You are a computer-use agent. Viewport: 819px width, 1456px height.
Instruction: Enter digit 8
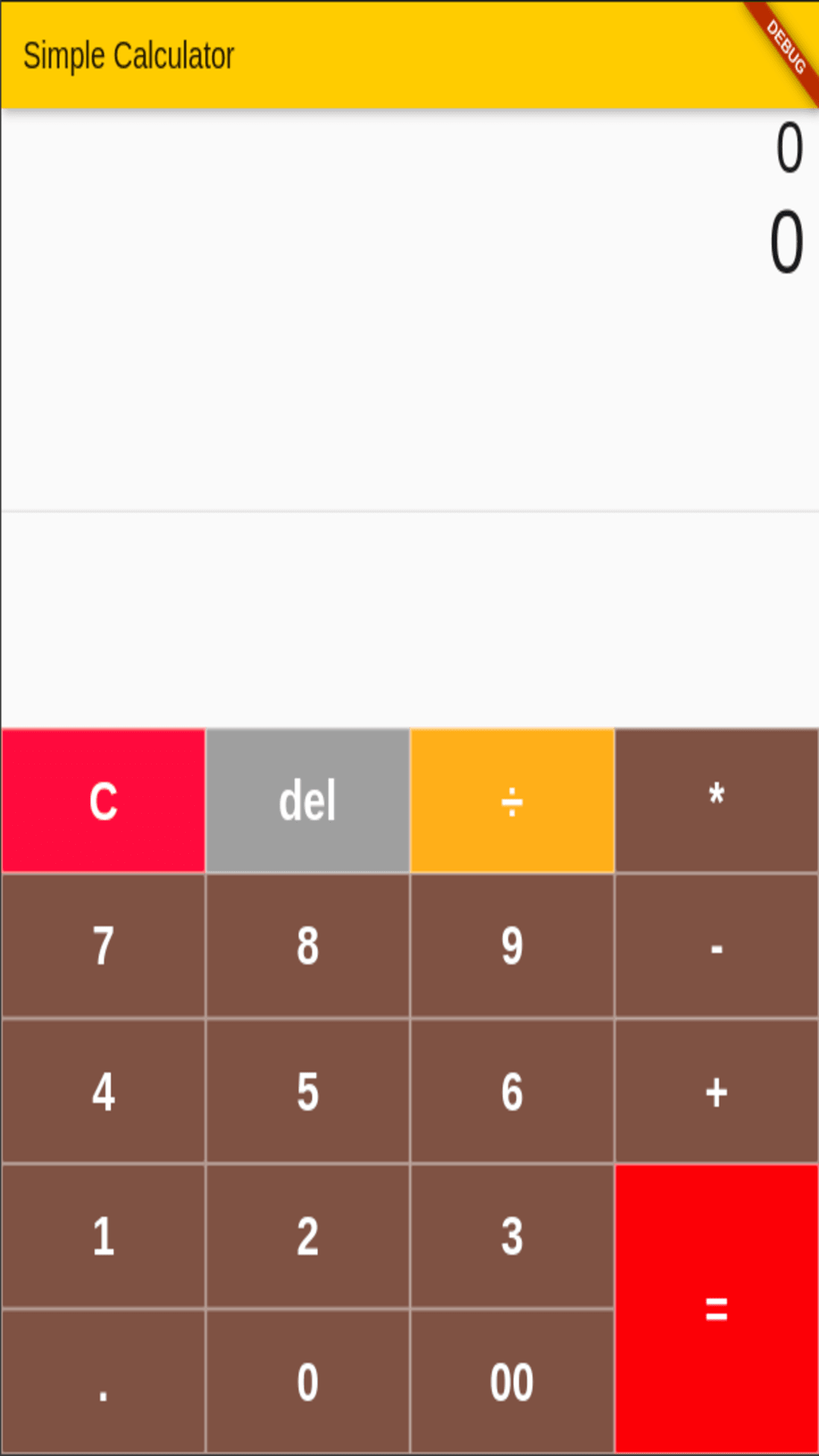click(307, 946)
